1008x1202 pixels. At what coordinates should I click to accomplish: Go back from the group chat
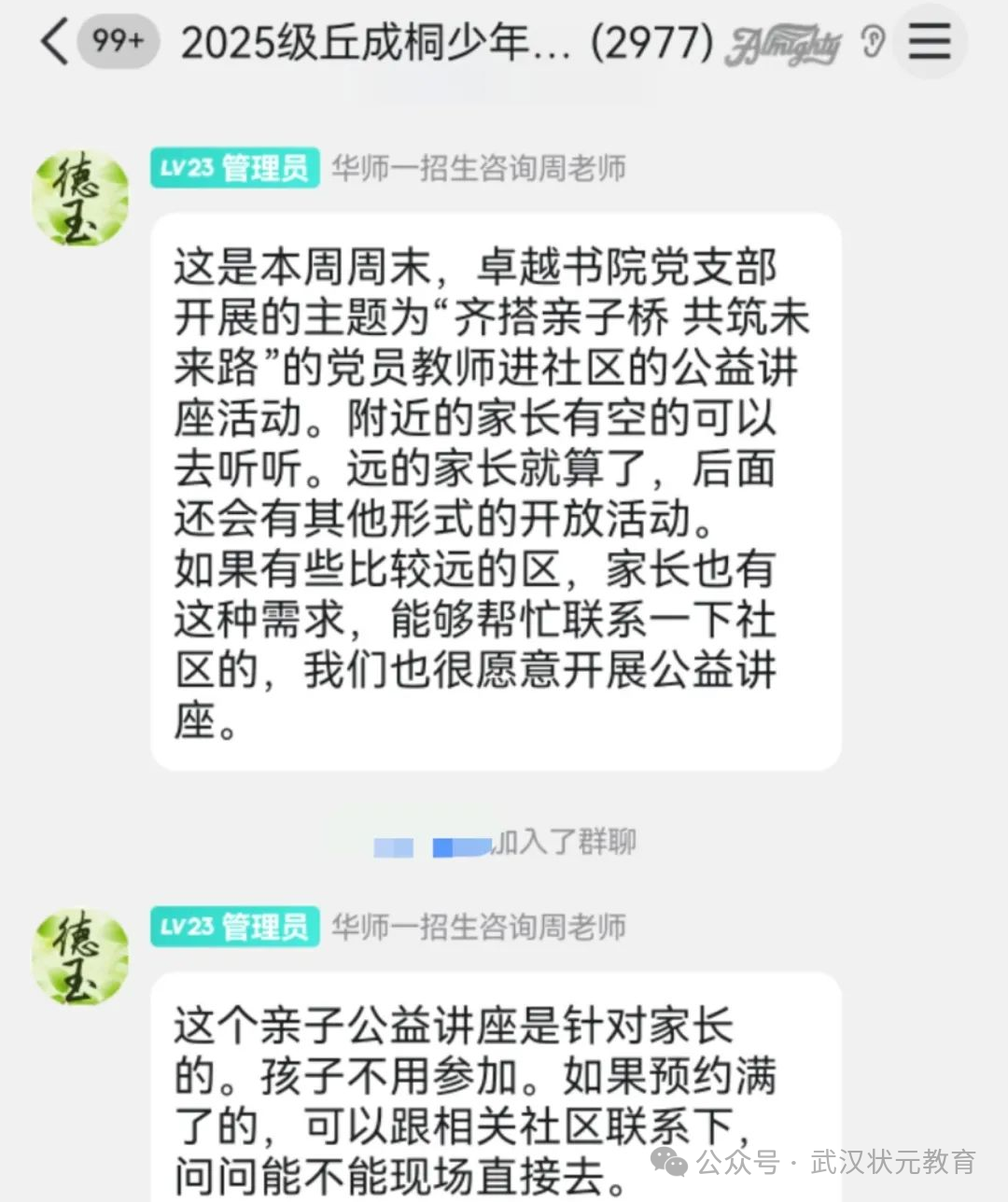tap(54, 42)
